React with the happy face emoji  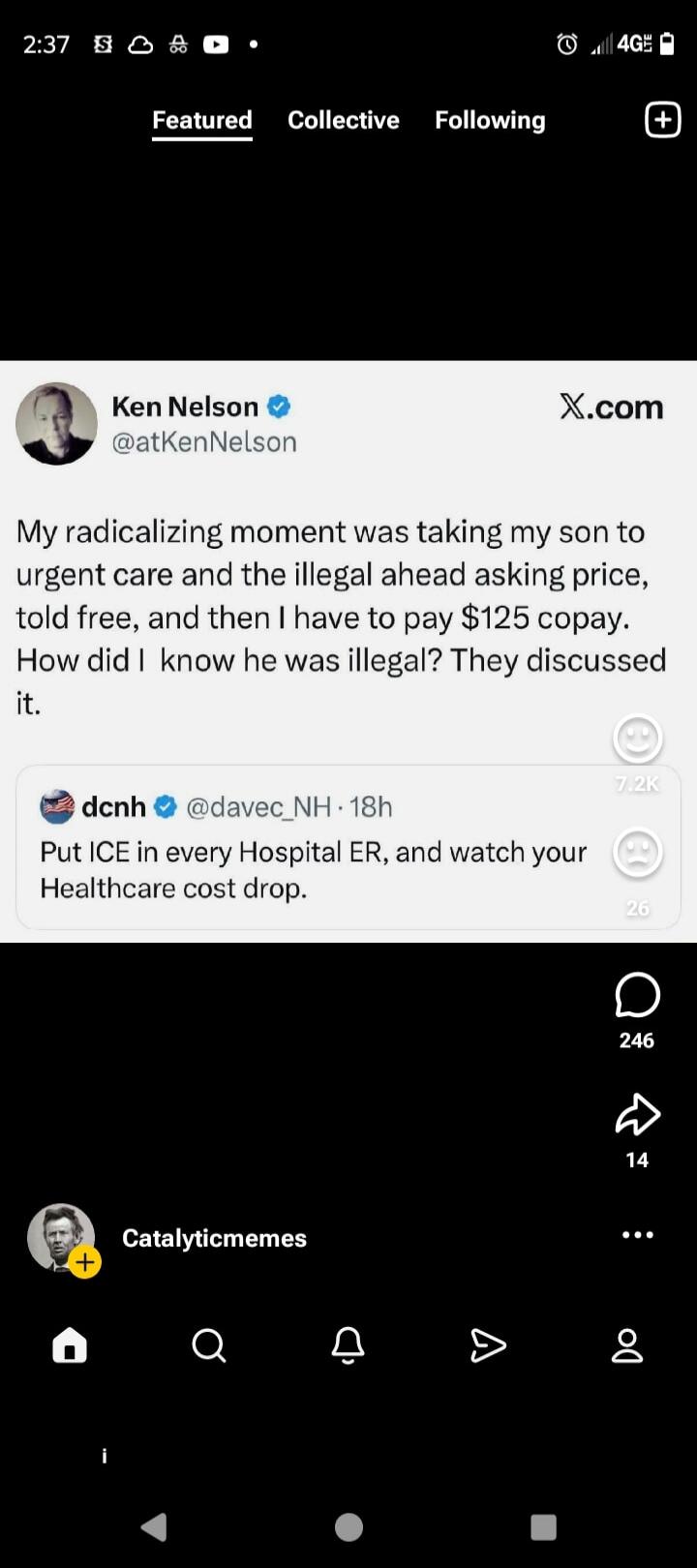coord(637,738)
